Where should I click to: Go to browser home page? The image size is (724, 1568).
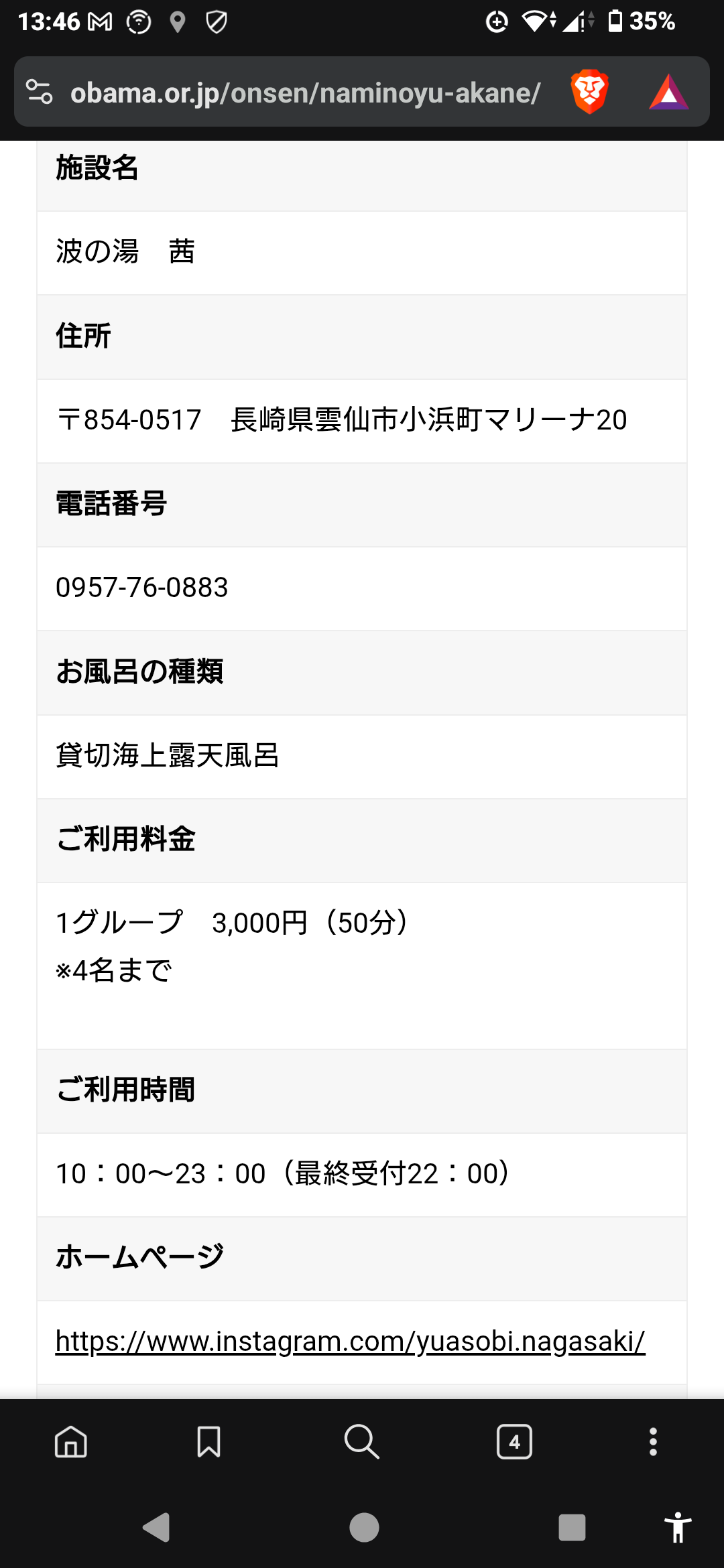71,1441
